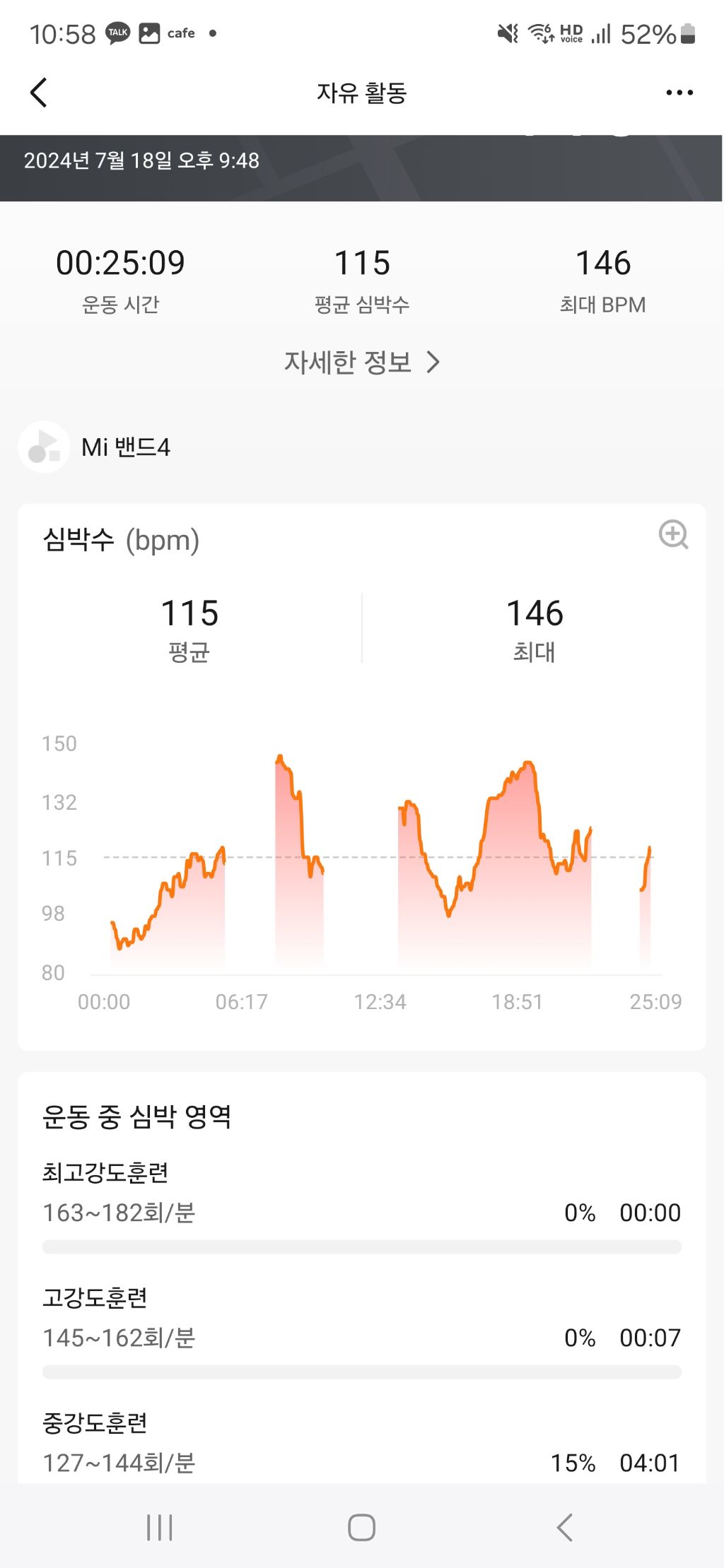Expand 자세한 정보 with the chevron
Screen dimensions: 724x1568
pos(434,362)
